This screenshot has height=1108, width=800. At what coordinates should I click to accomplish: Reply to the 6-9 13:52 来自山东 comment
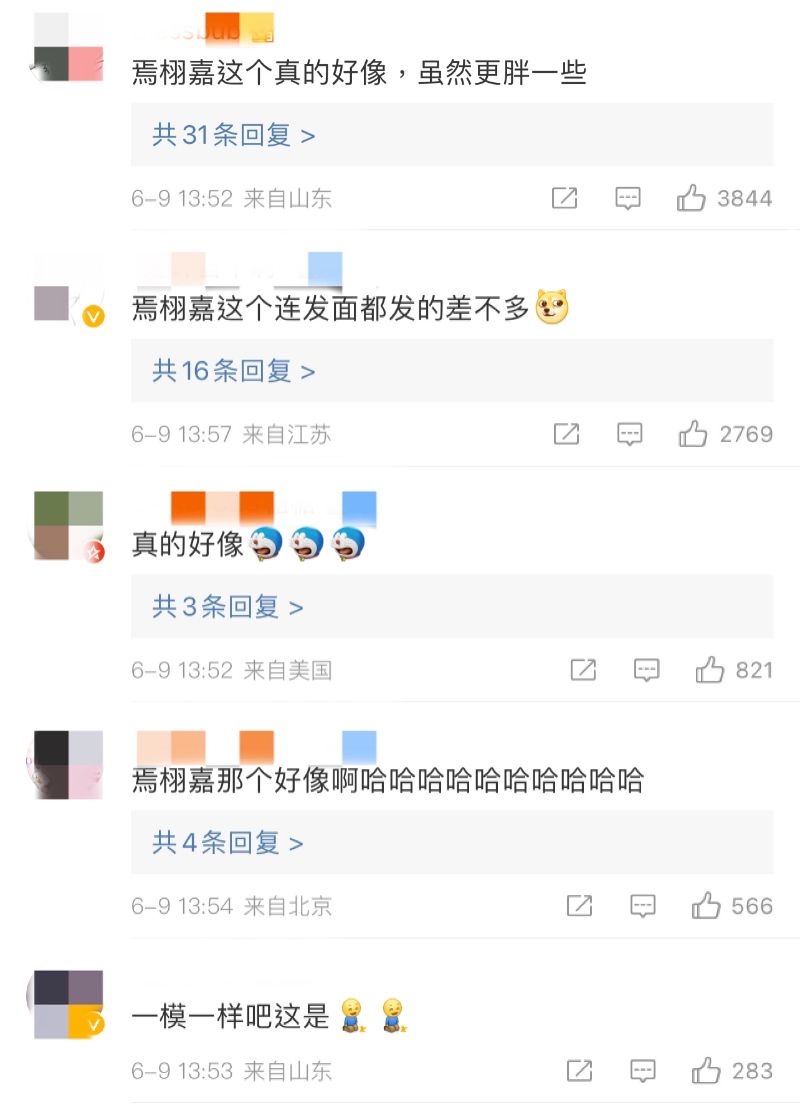coord(628,198)
